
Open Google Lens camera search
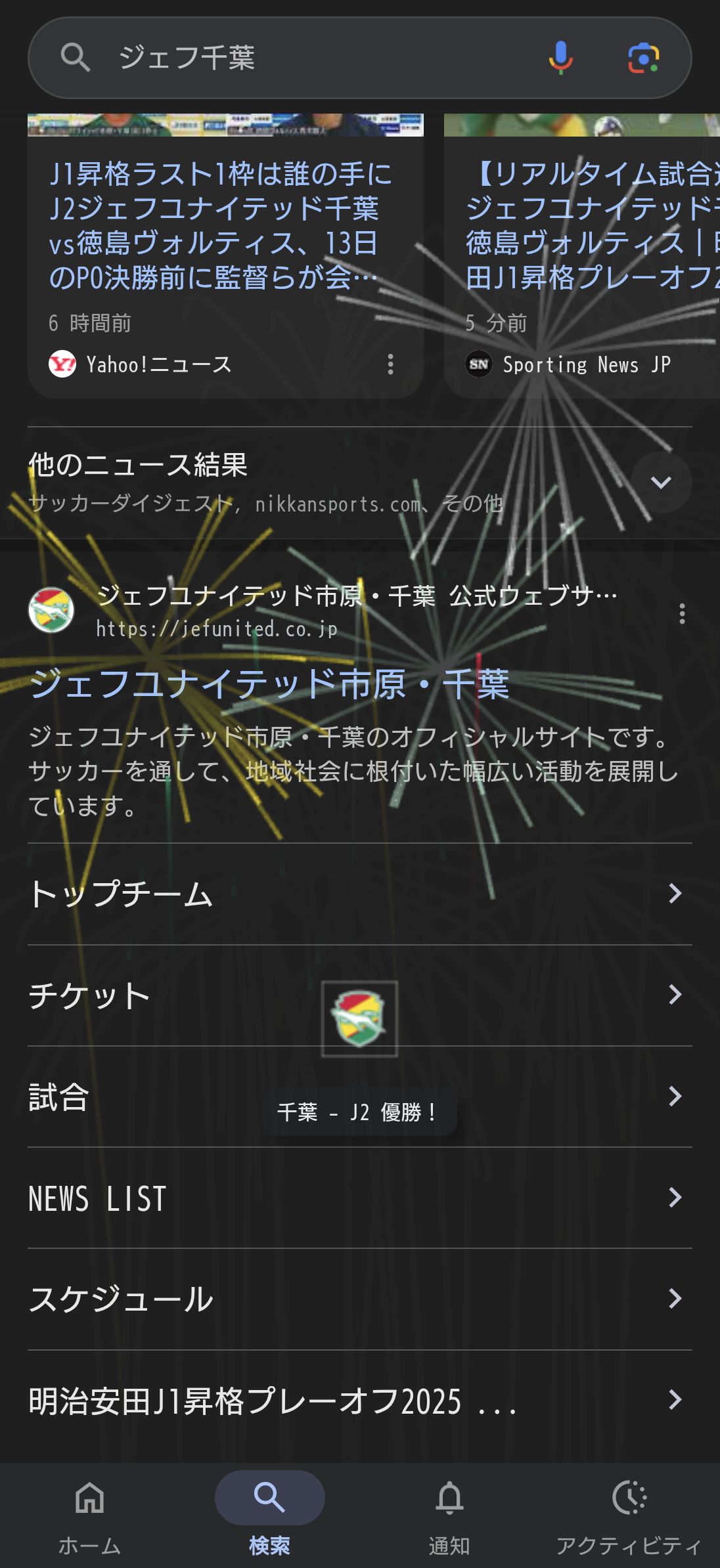(x=643, y=58)
